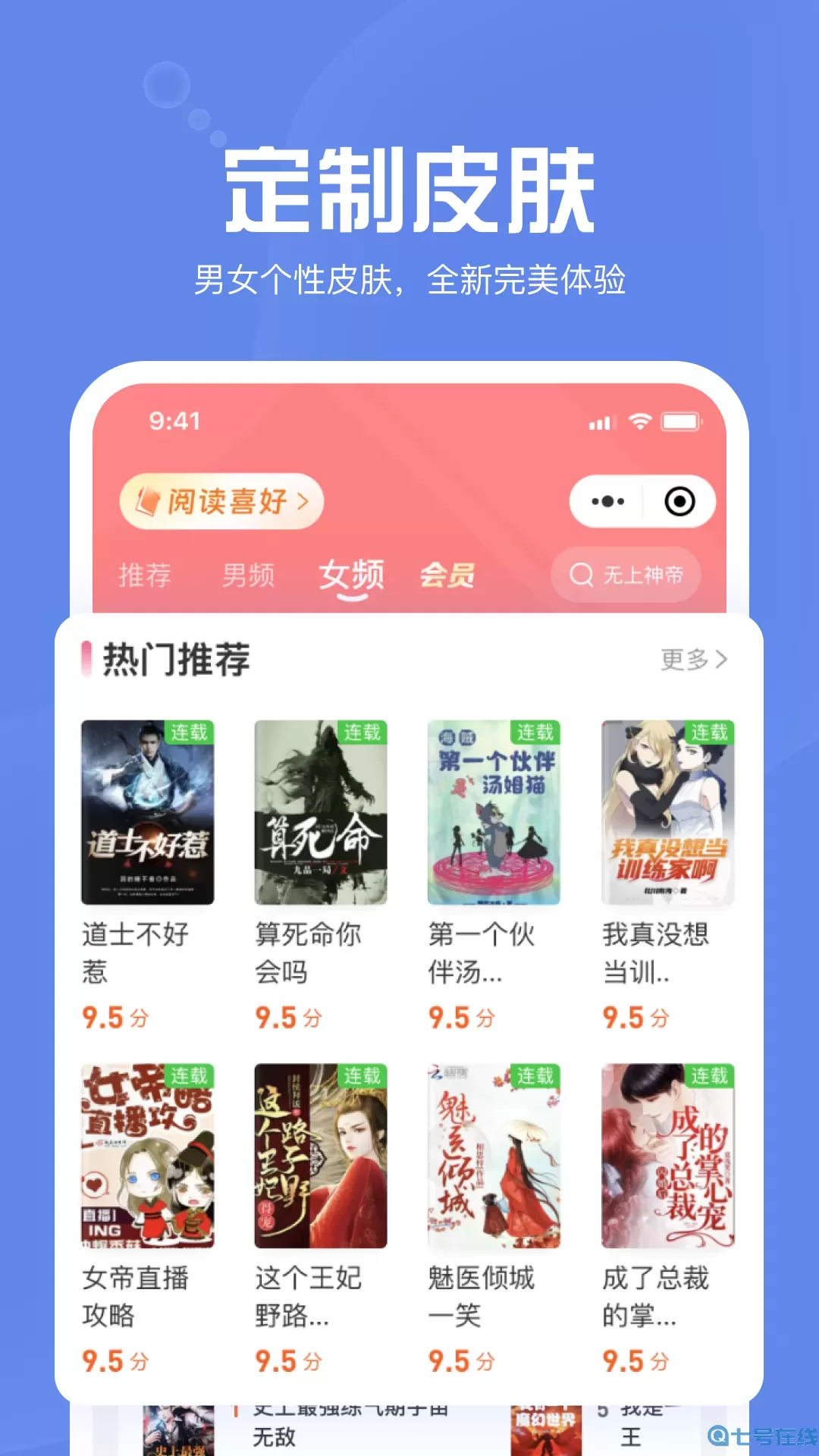Switch to the 男频 tab
Image resolution: width=819 pixels, height=1456 pixels.
250,575
